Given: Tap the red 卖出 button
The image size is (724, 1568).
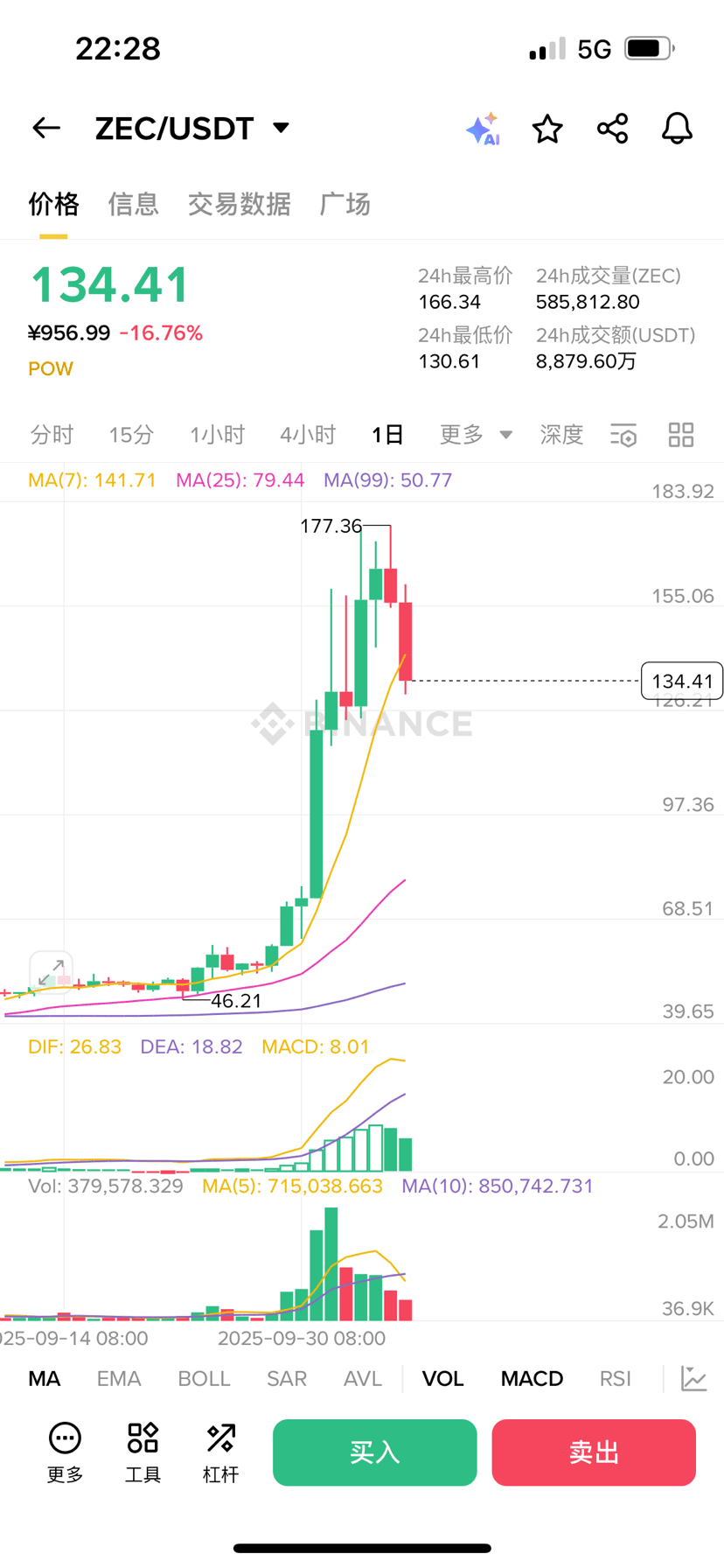Looking at the screenshot, I should (x=594, y=1452).
